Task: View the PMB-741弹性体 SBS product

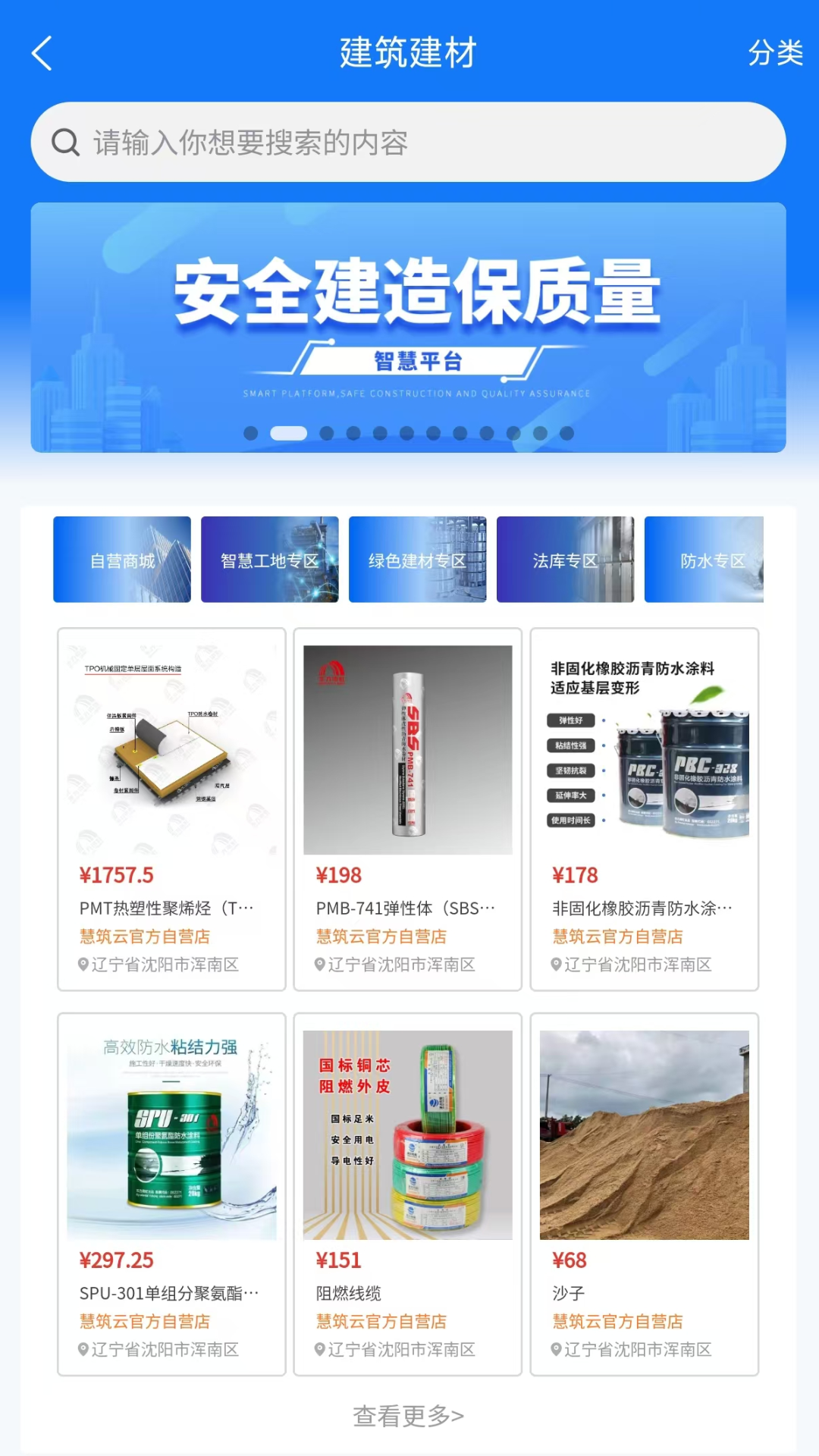Action: [408, 808]
